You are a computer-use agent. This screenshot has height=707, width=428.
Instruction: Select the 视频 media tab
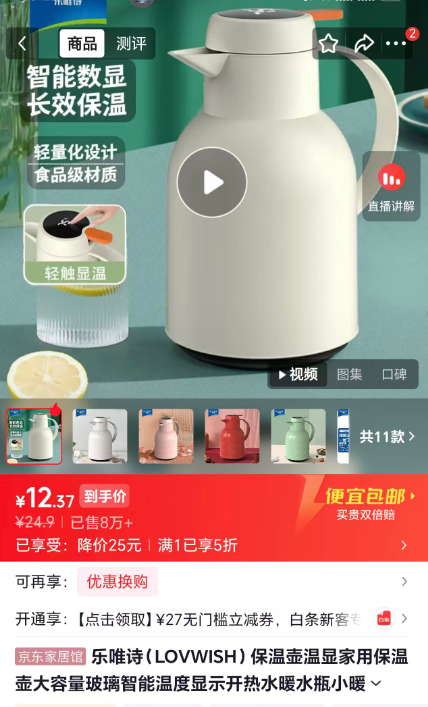point(298,374)
